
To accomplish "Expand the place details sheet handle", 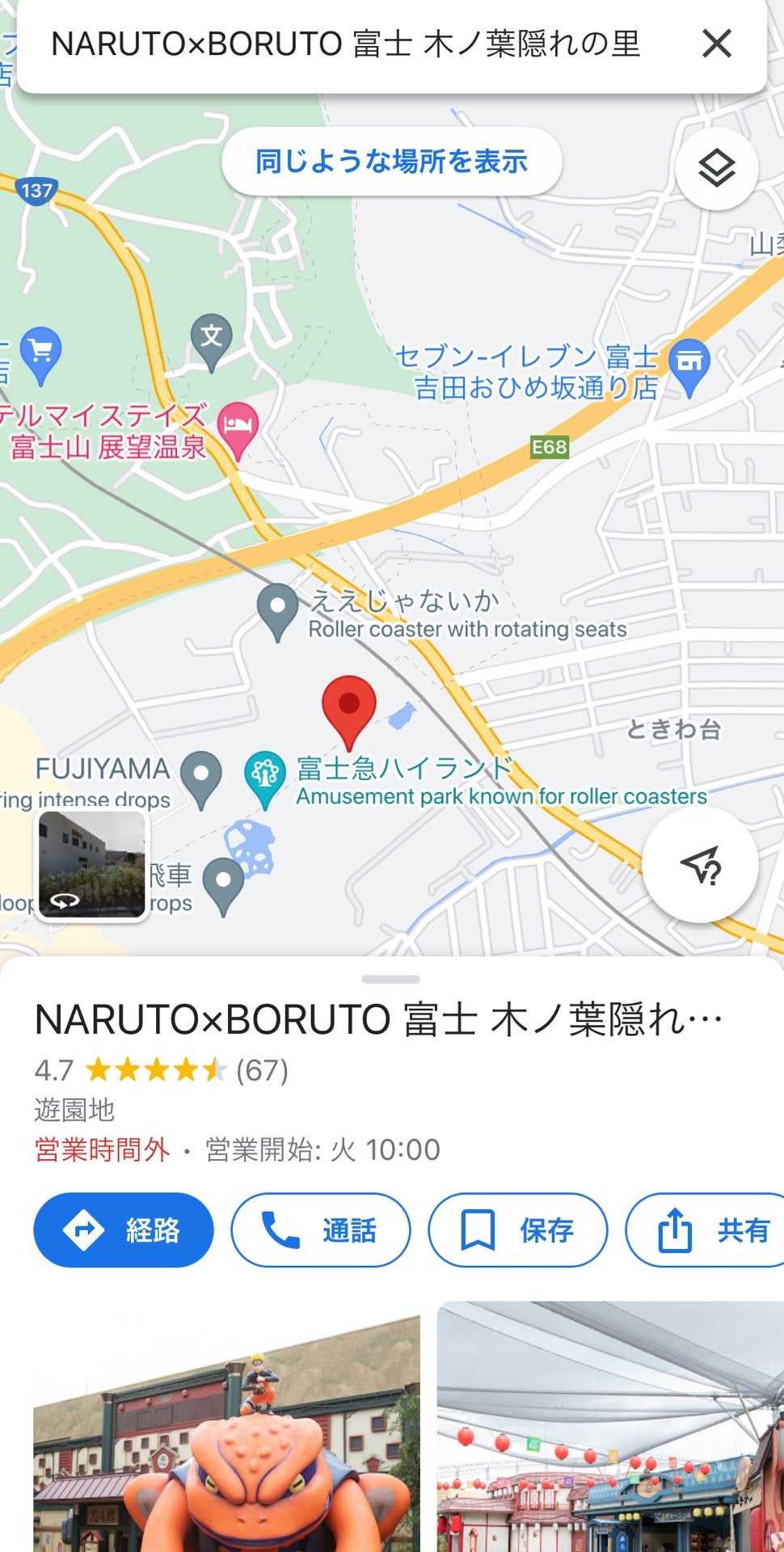I will click(x=391, y=979).
